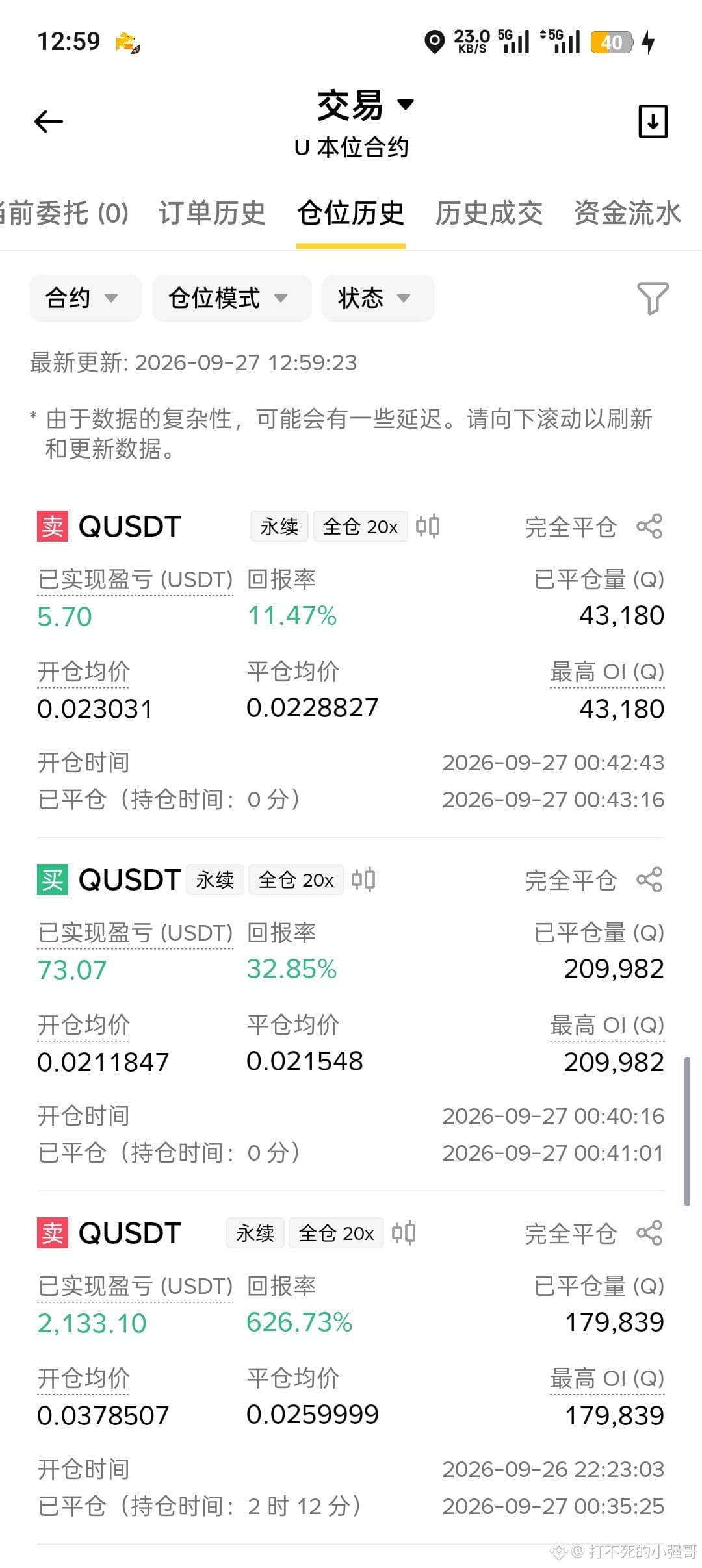
Task: Switch to the 订单历史 tab
Action: 213,213
